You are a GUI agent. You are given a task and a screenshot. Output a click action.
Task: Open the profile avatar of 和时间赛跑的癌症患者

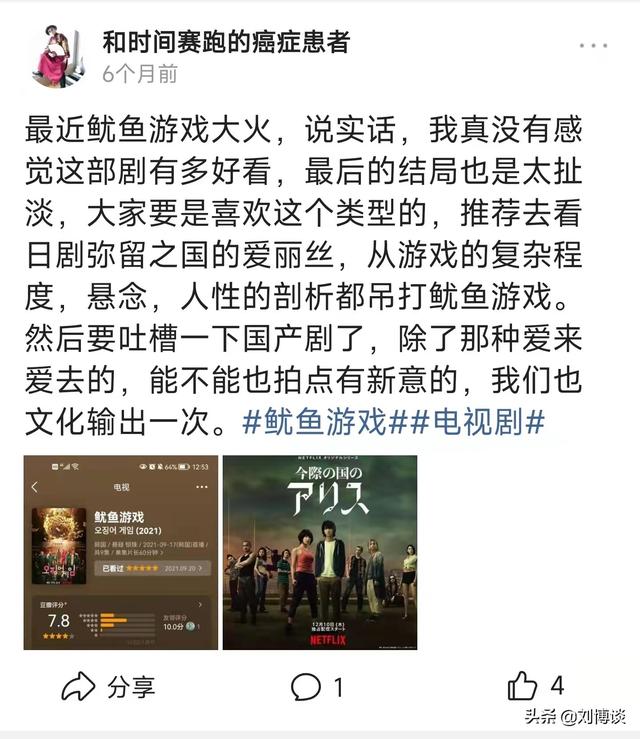click(x=56, y=56)
